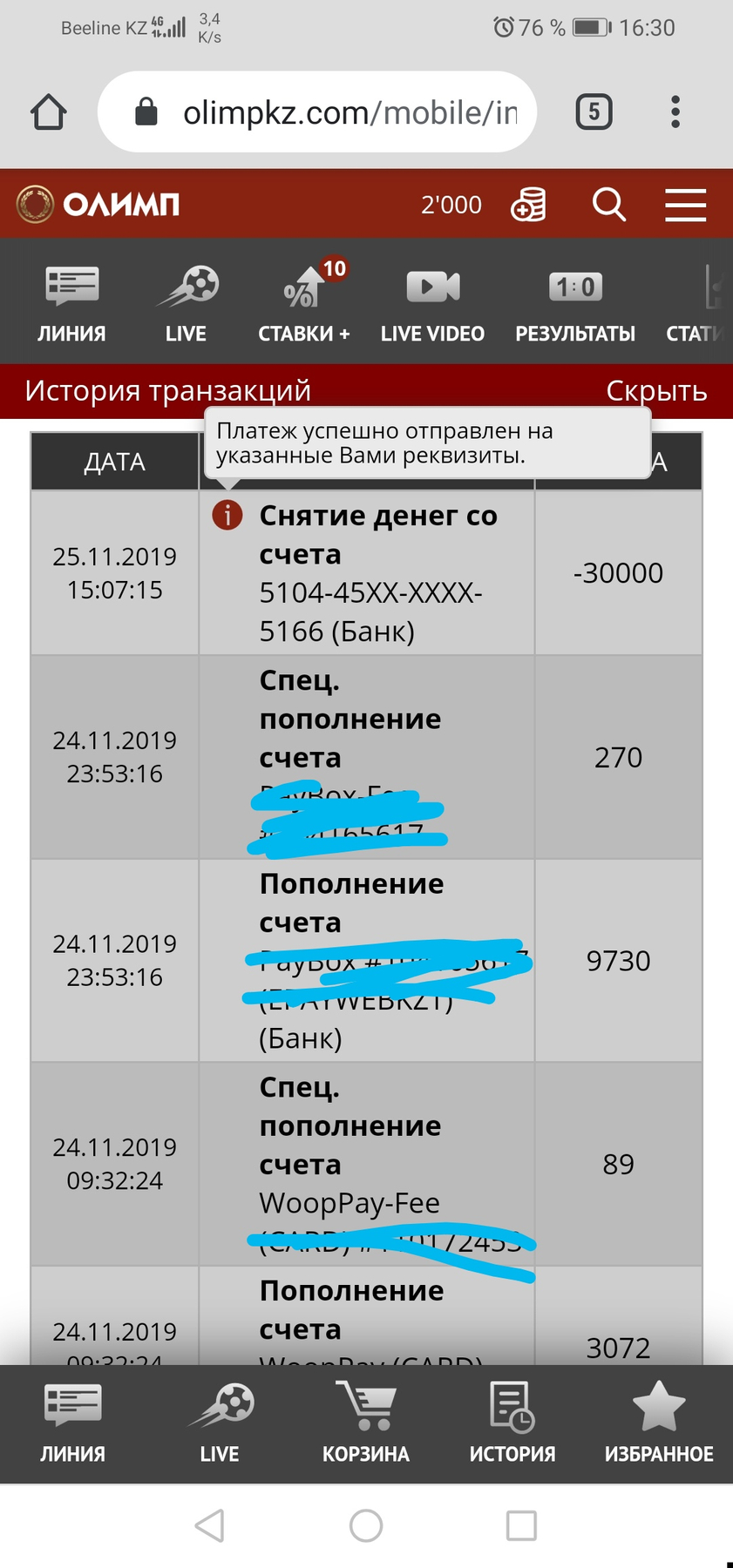Hide transaction history via Скрыть
Image resolution: width=733 pixels, height=1568 pixels.
[655, 390]
